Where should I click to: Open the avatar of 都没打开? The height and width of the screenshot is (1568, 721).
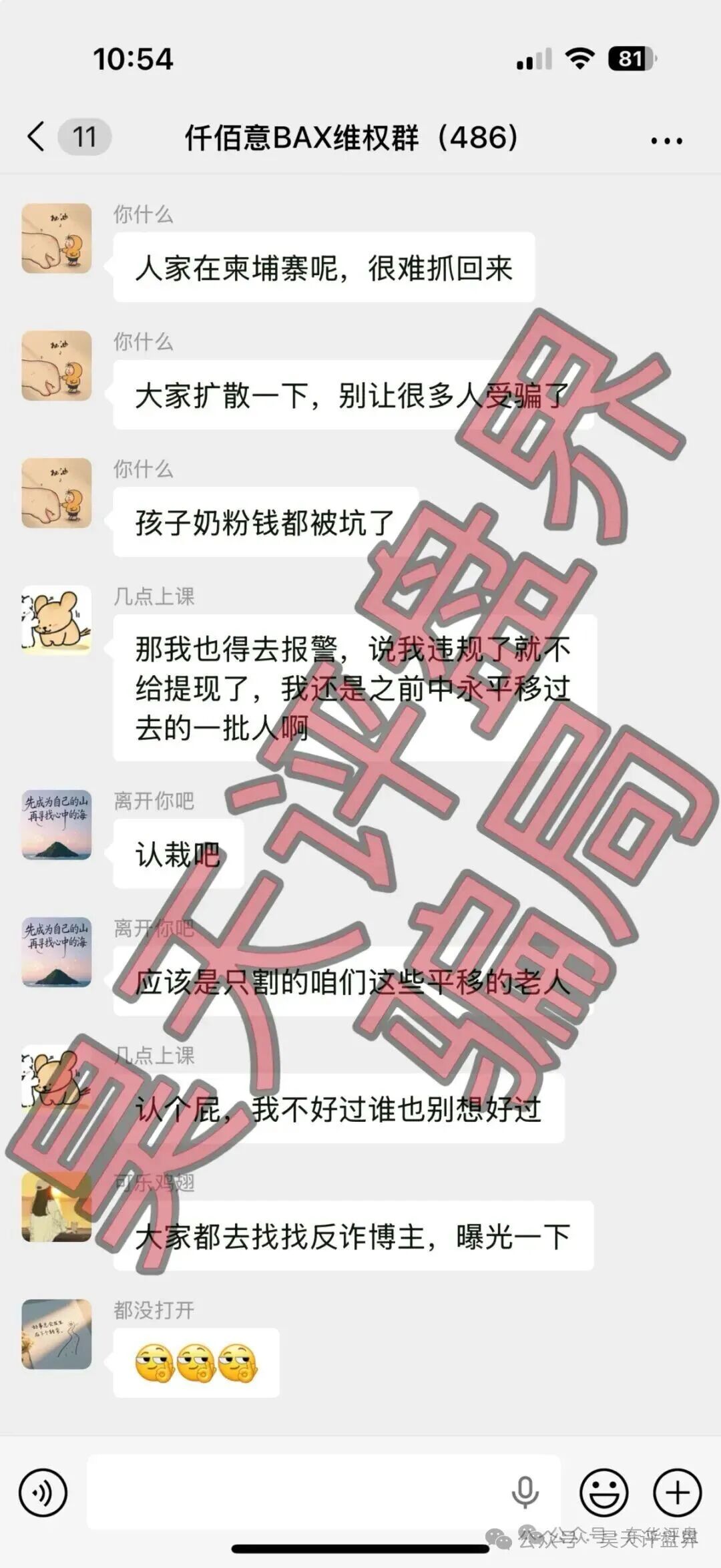click(57, 1336)
